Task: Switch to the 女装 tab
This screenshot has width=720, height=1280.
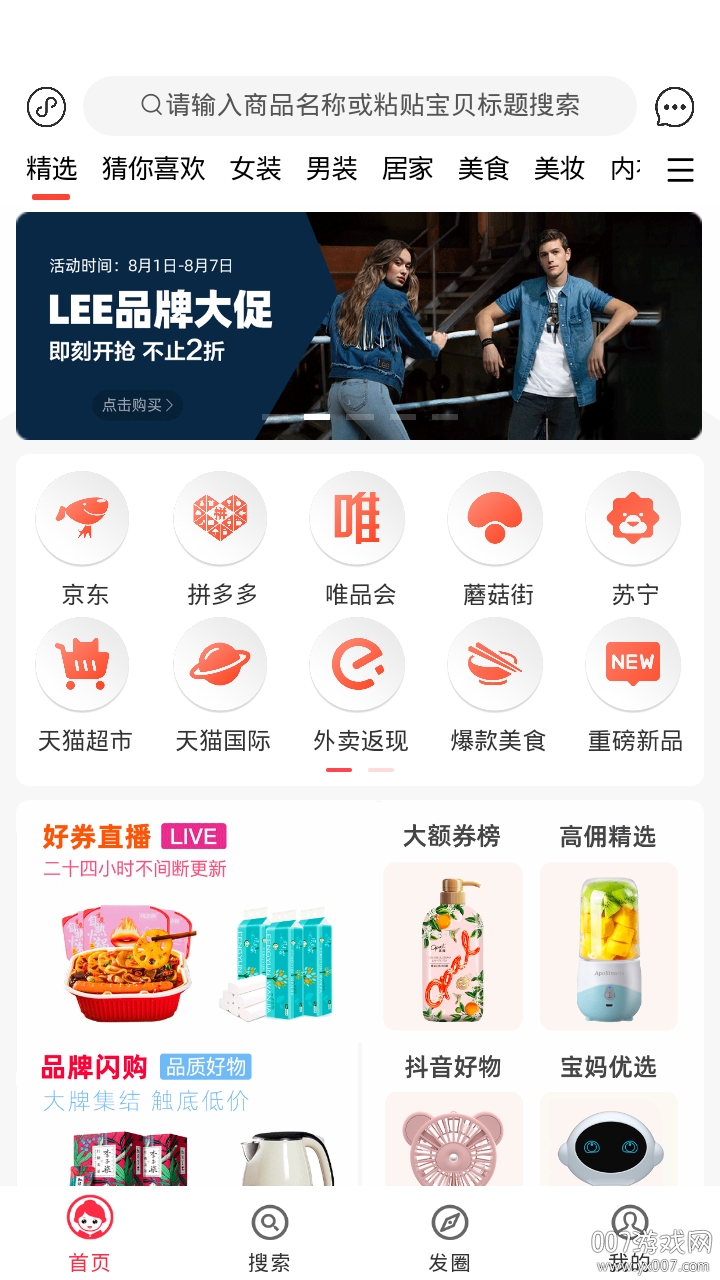Action: click(x=256, y=169)
